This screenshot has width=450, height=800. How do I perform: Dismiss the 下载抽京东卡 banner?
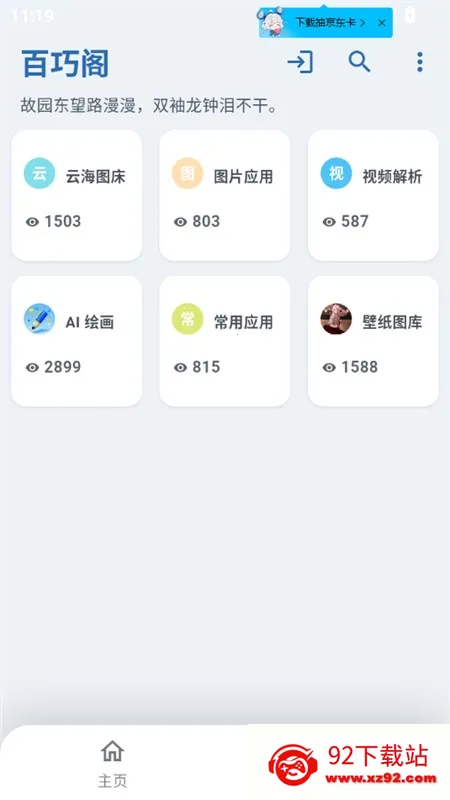pos(382,22)
